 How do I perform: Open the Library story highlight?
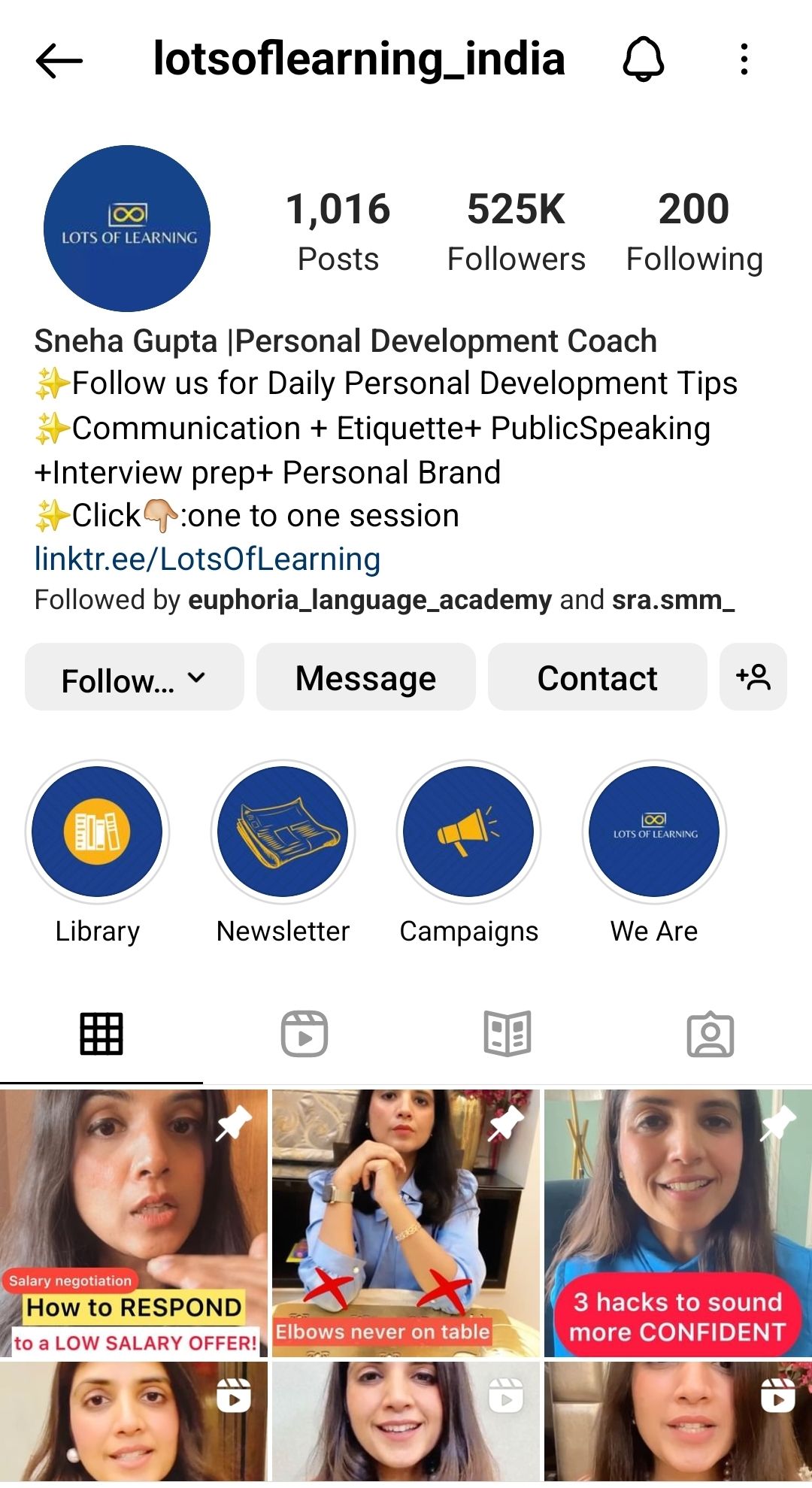click(98, 832)
